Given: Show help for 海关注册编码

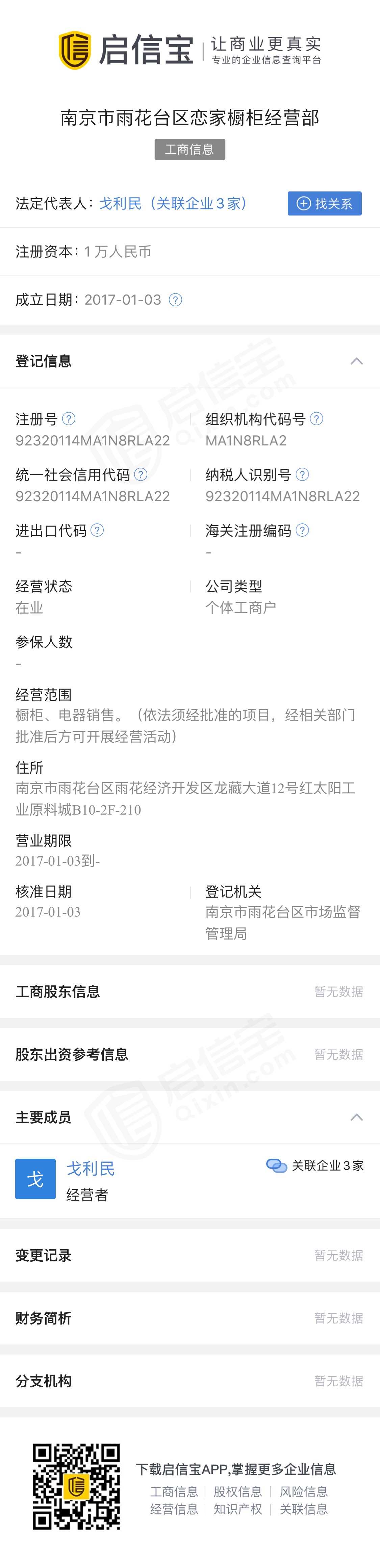Looking at the screenshot, I should pyautogui.click(x=302, y=530).
